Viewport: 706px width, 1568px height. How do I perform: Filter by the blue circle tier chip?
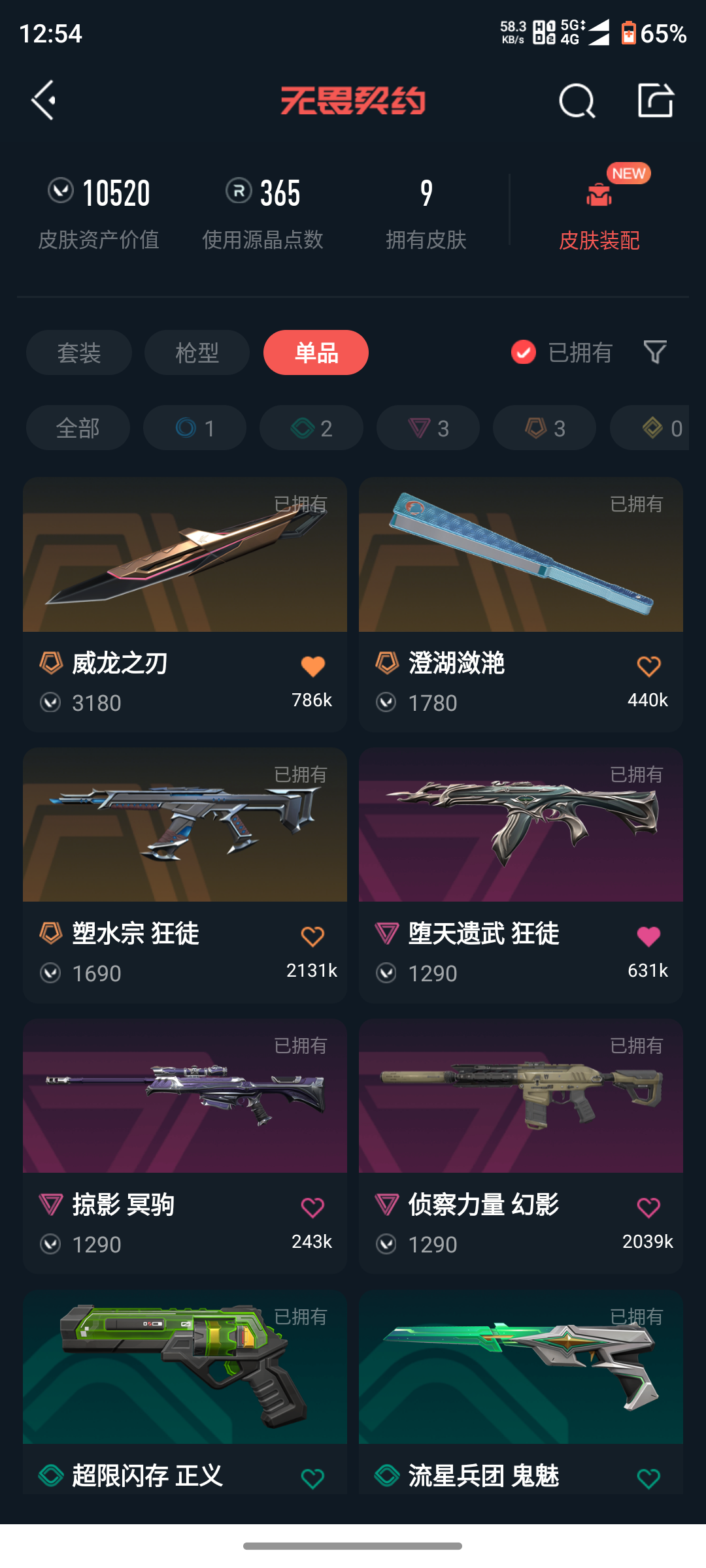195,428
